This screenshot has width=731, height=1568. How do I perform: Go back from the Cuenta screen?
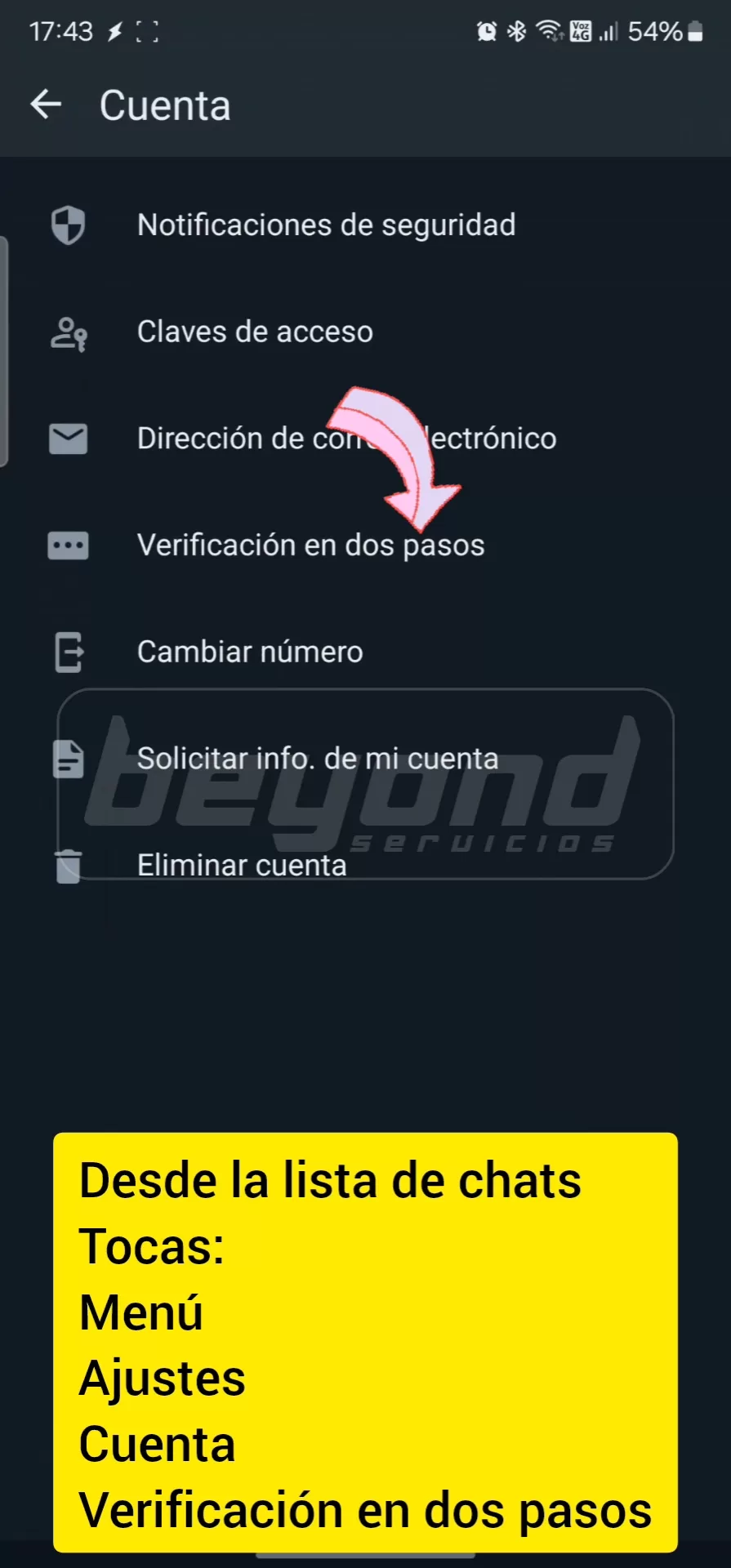(x=47, y=105)
